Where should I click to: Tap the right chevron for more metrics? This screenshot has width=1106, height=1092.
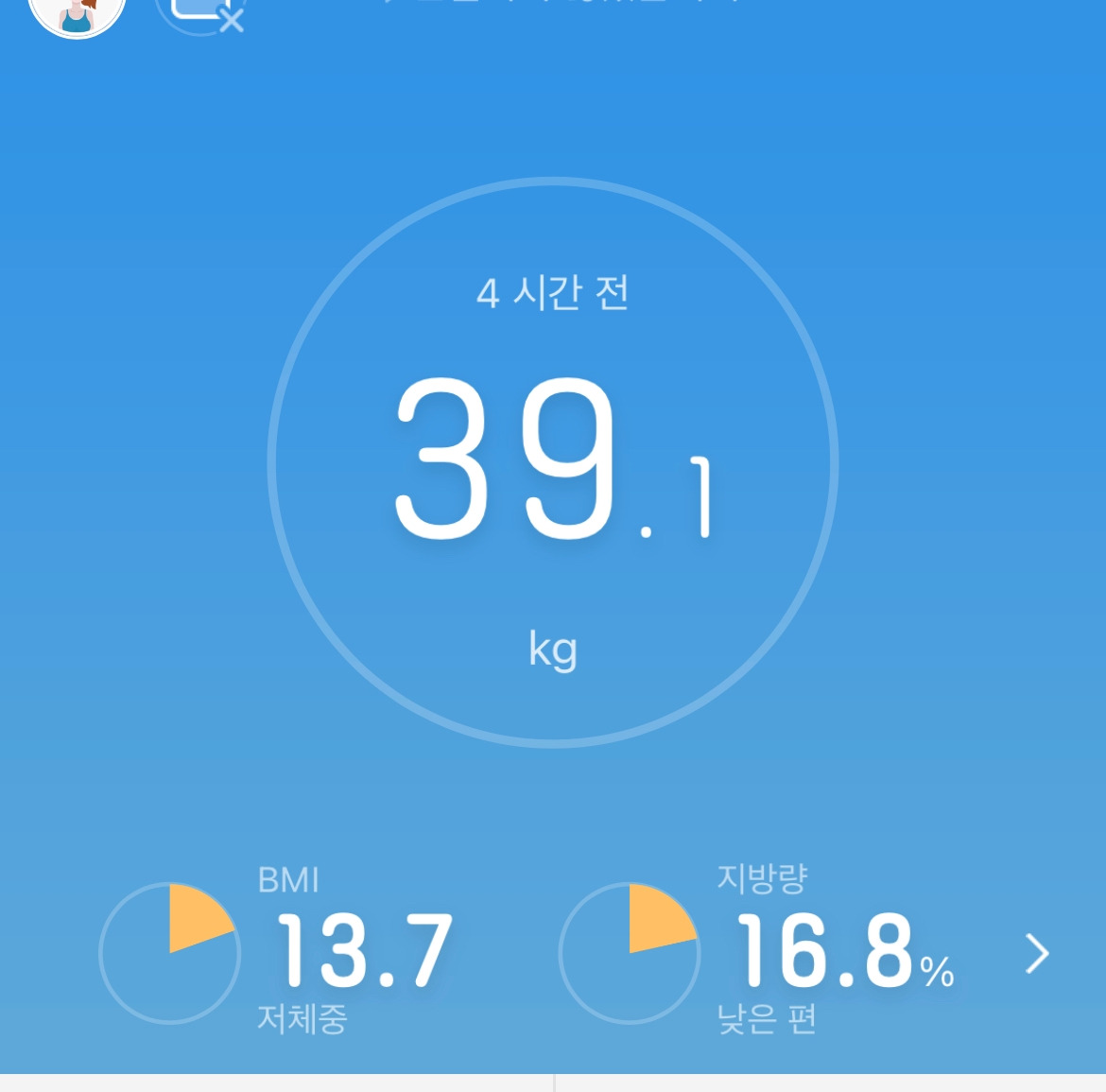[1037, 953]
